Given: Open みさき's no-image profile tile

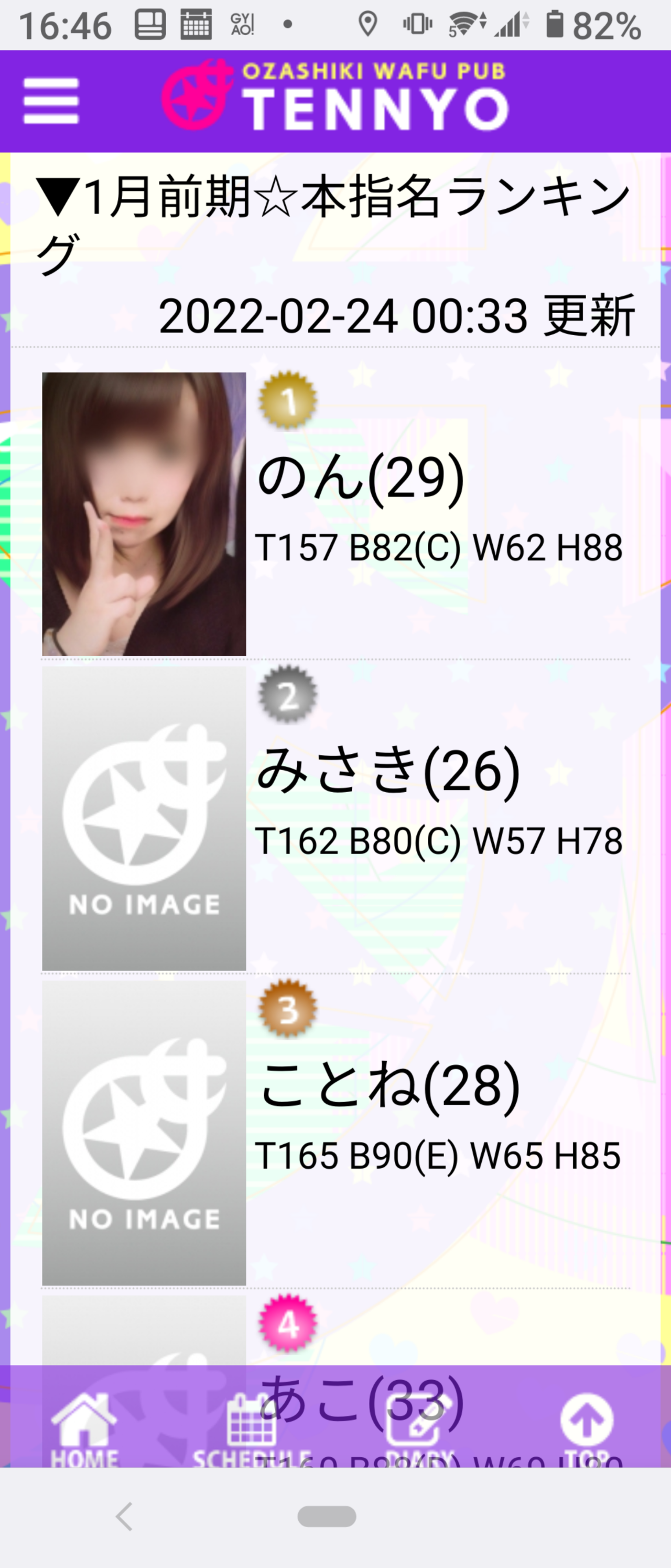Looking at the screenshot, I should point(144,818).
